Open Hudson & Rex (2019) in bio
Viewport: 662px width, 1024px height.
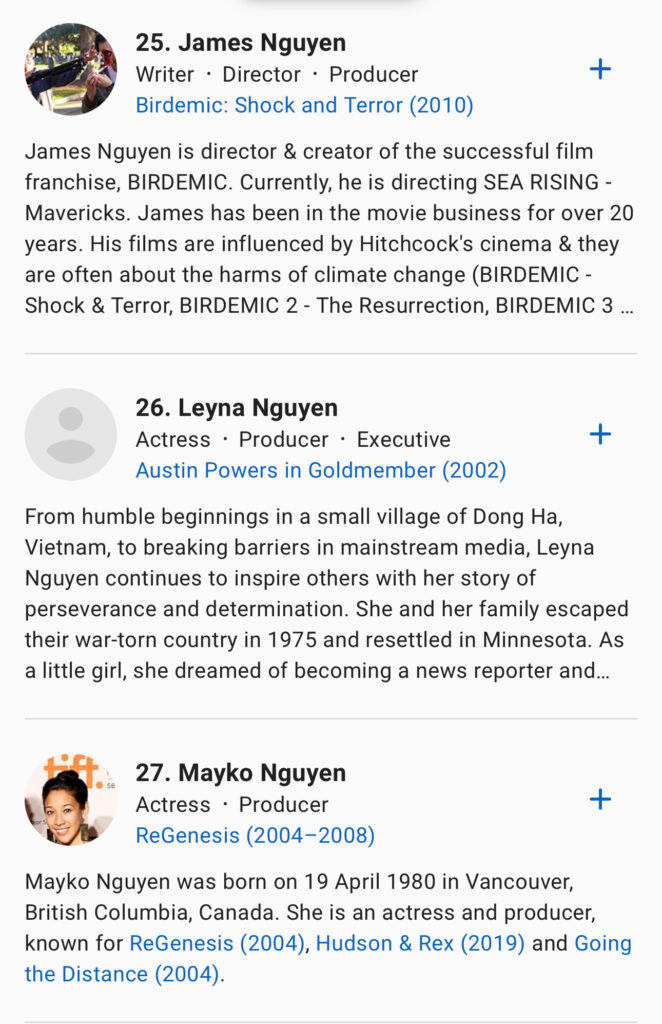pos(420,943)
